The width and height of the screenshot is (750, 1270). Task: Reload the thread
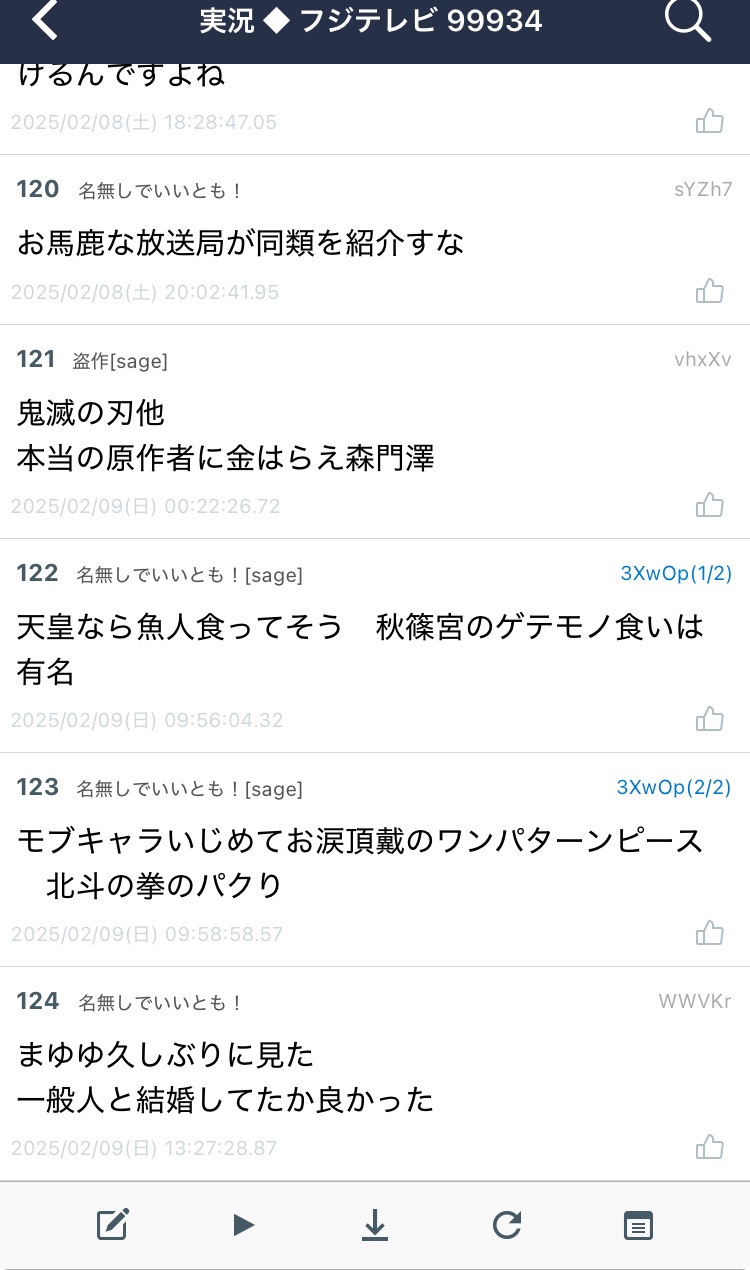point(507,1224)
